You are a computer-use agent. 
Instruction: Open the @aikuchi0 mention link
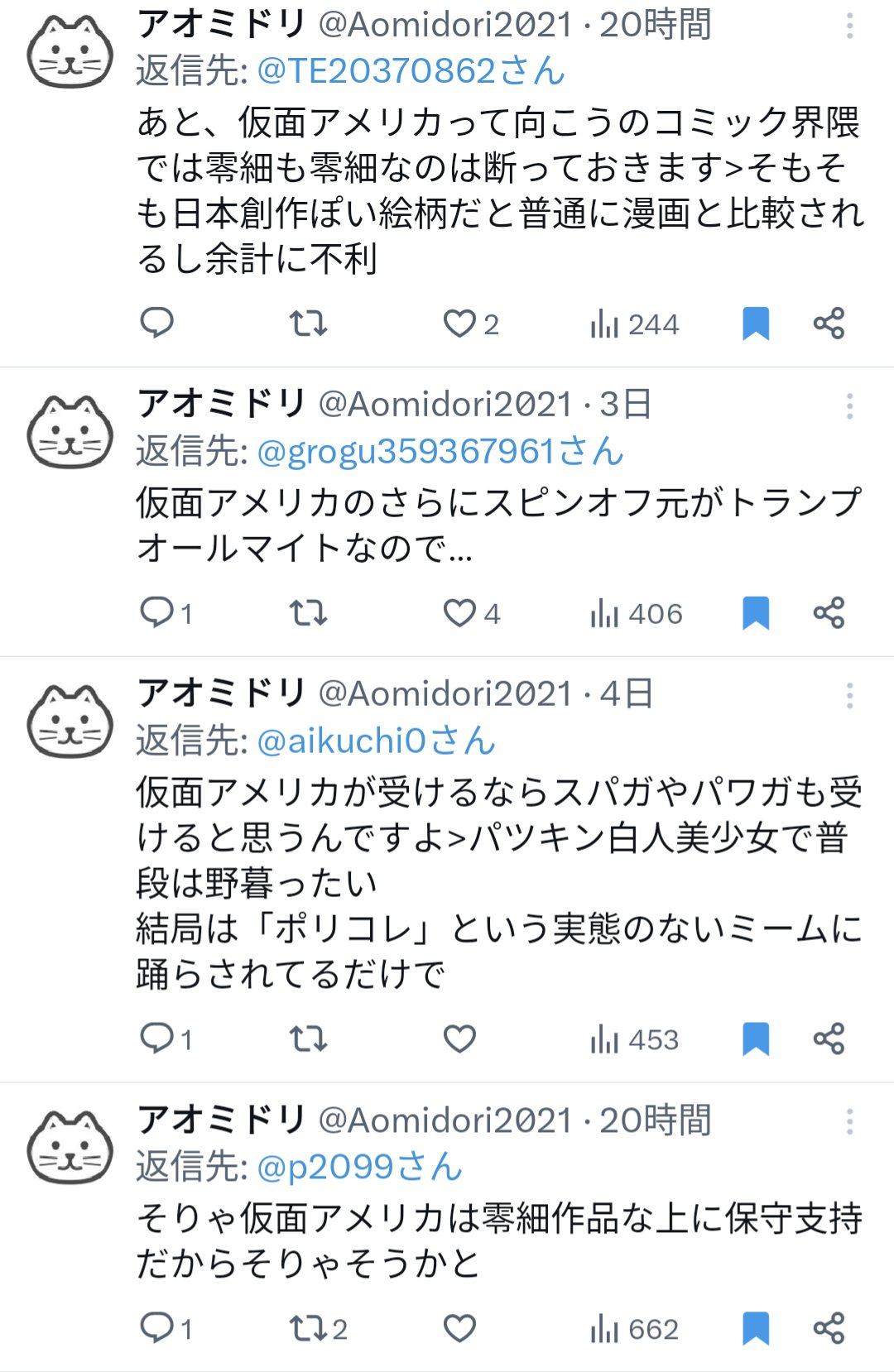[377, 741]
